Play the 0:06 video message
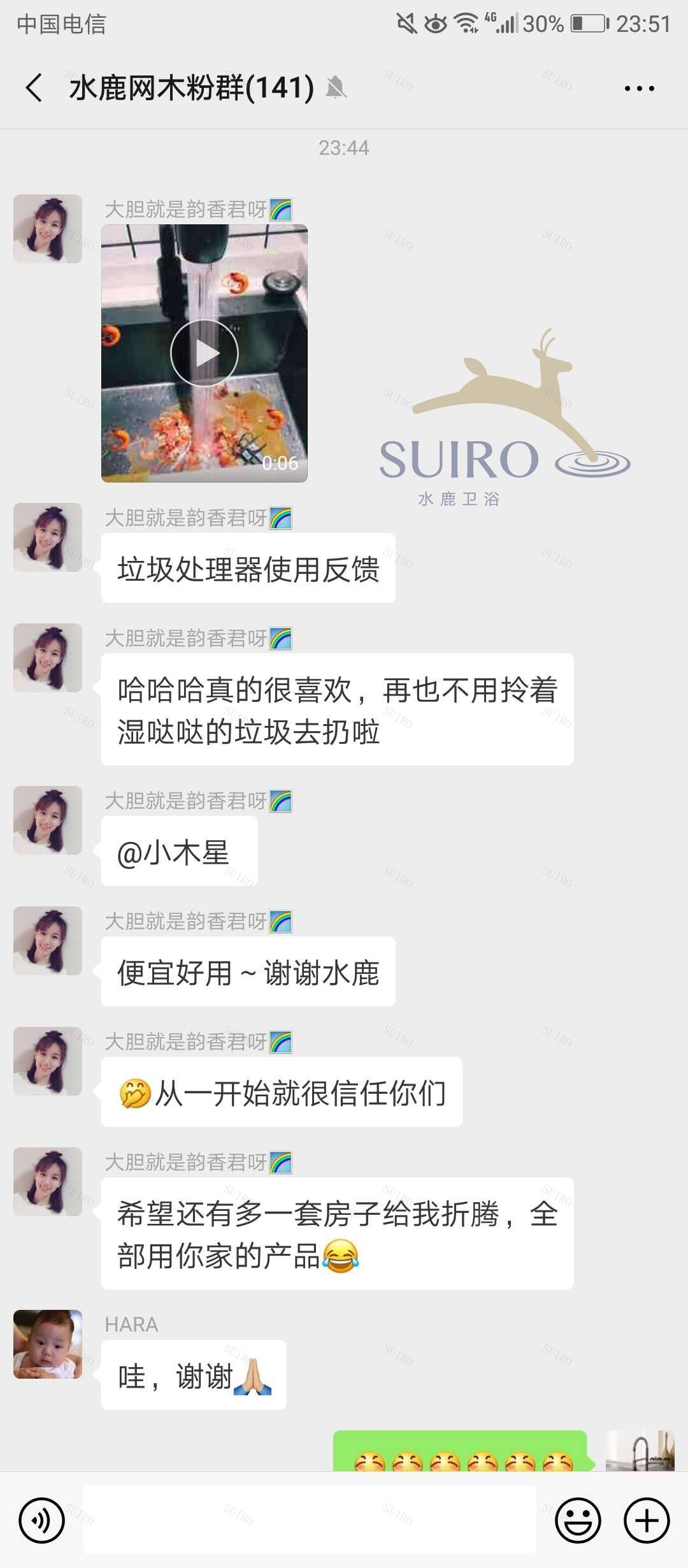 204,352
